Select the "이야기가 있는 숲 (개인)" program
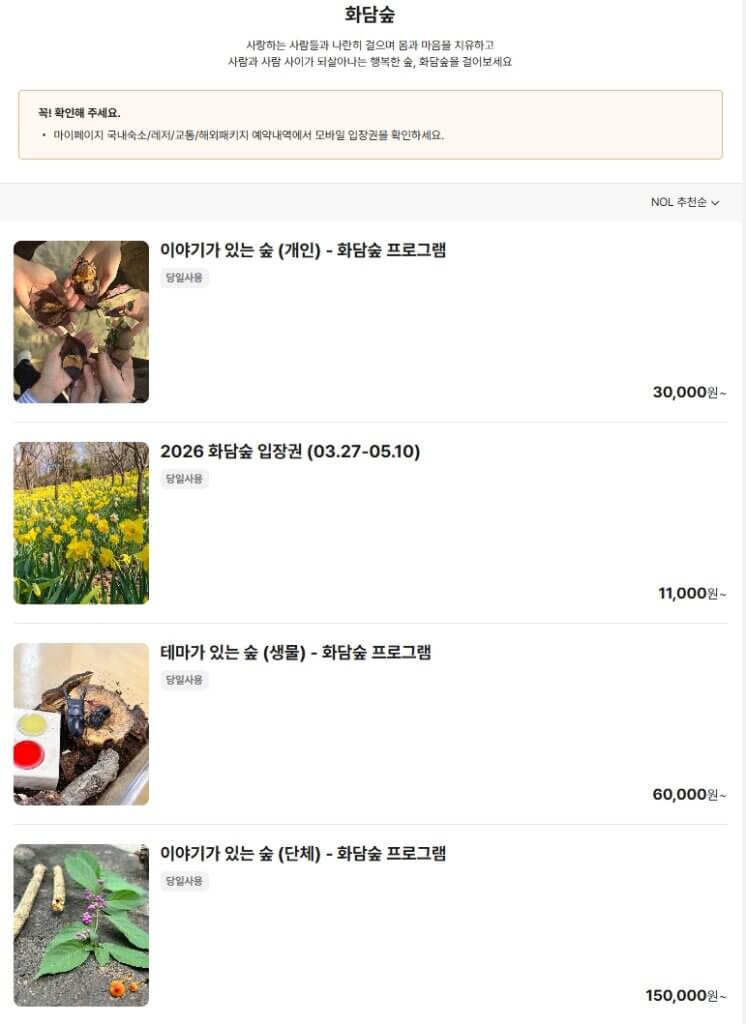Screen dimensions: 746x1024 (x=303, y=250)
